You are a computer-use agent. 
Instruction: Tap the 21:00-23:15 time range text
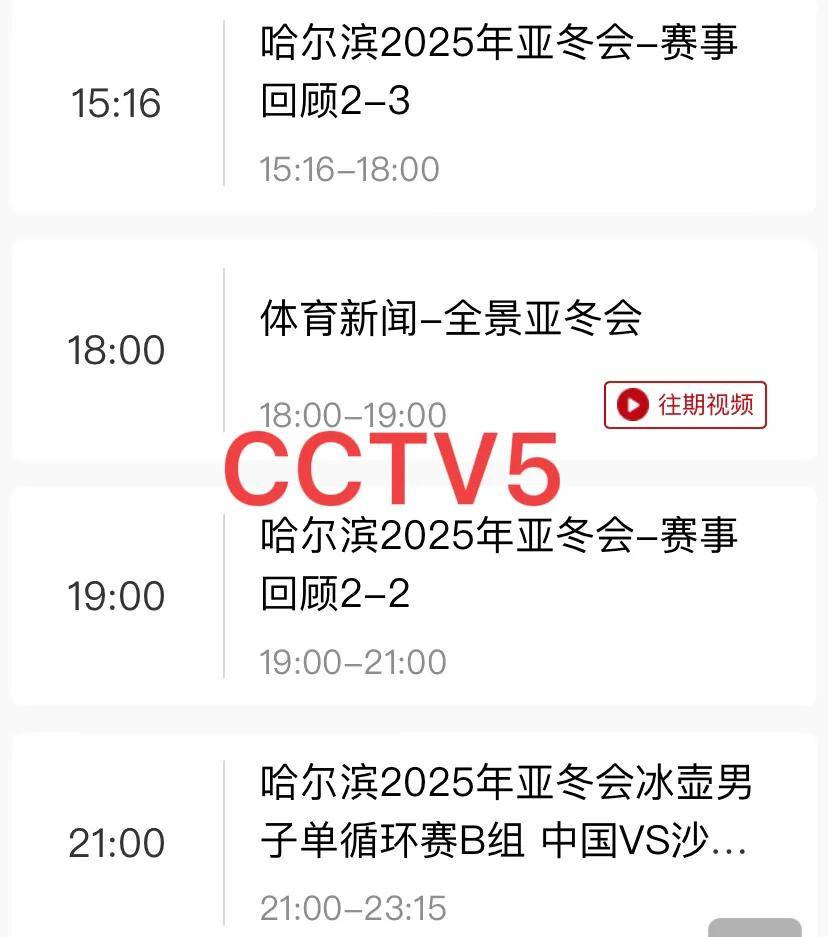[351, 908]
